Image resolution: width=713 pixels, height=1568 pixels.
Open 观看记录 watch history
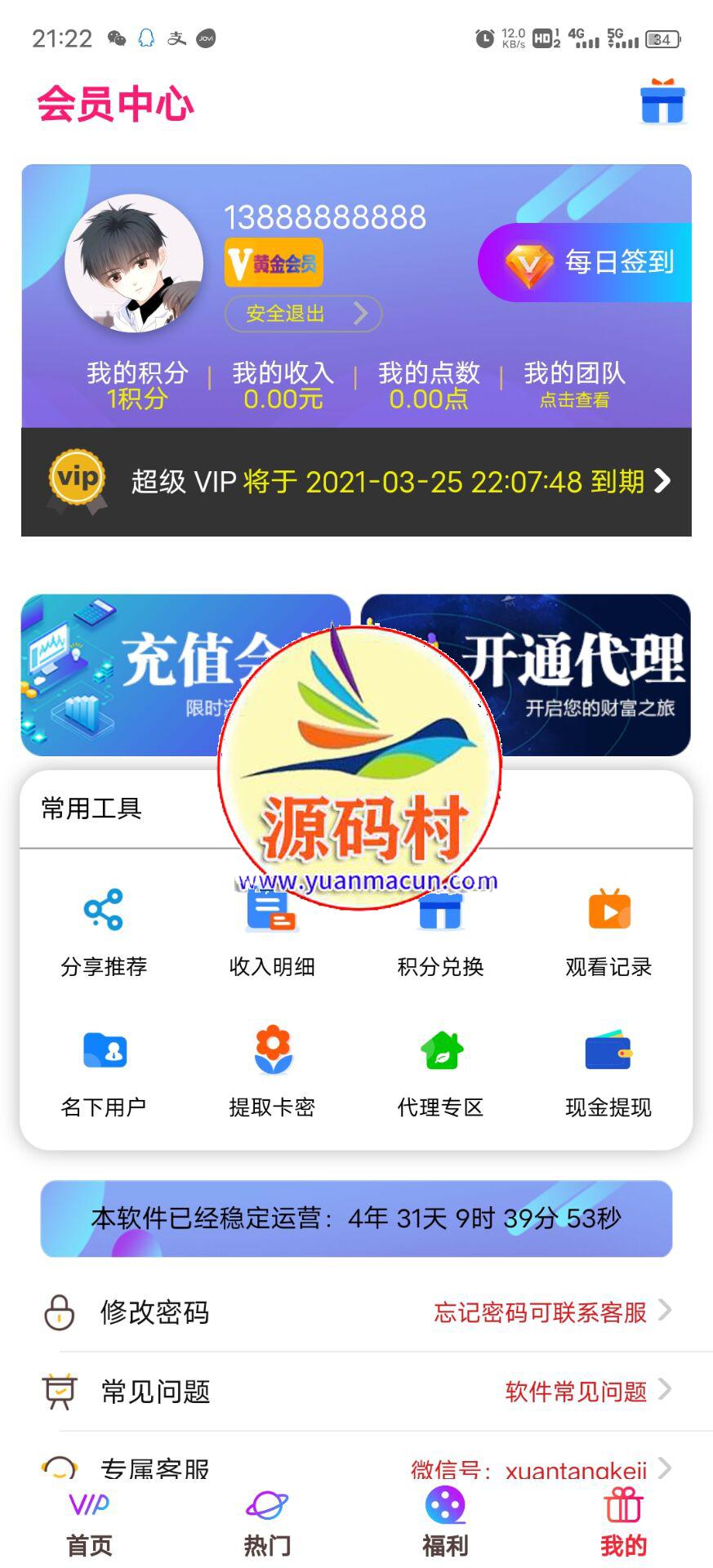[608, 932]
